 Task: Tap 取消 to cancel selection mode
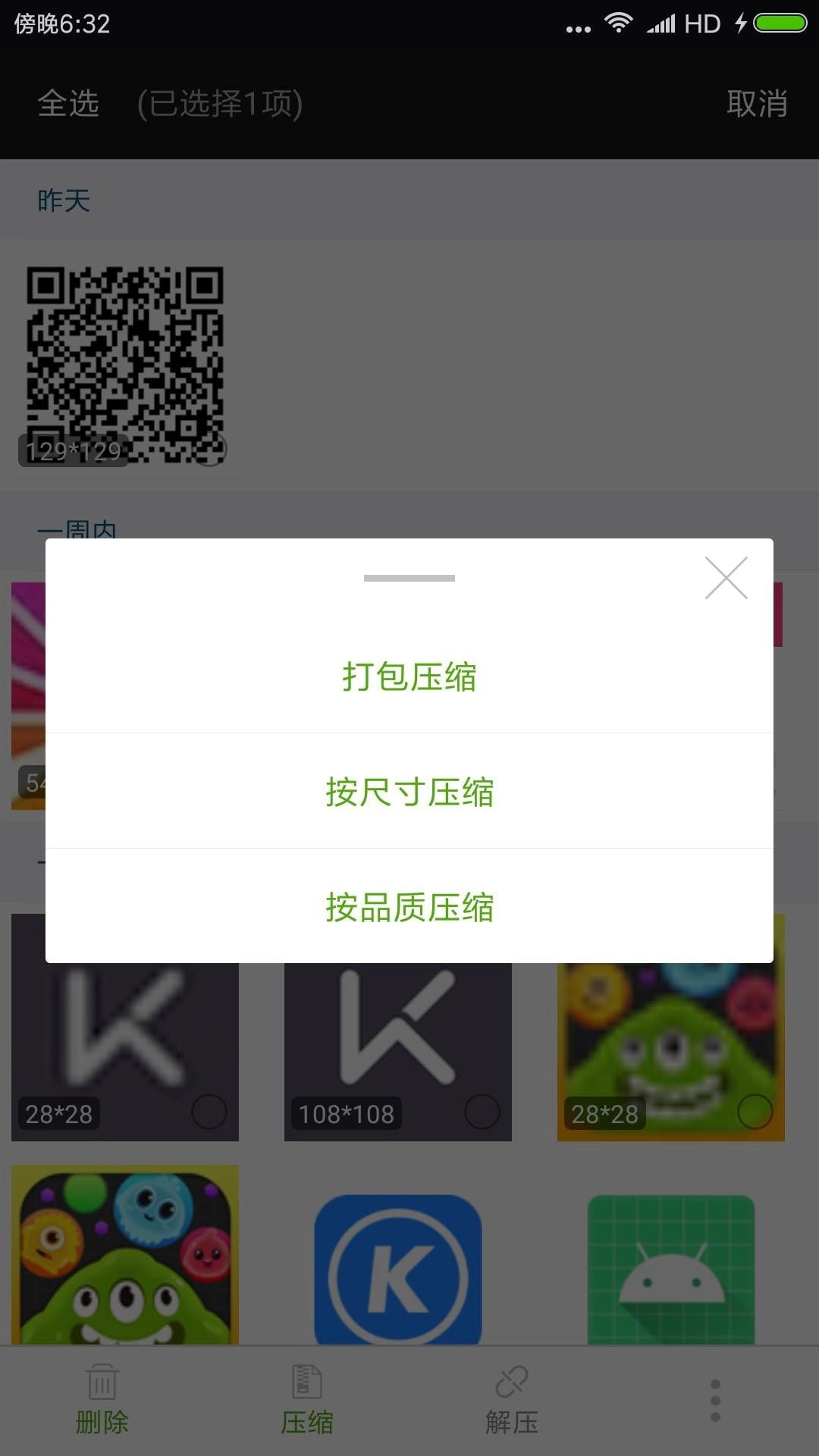758,104
